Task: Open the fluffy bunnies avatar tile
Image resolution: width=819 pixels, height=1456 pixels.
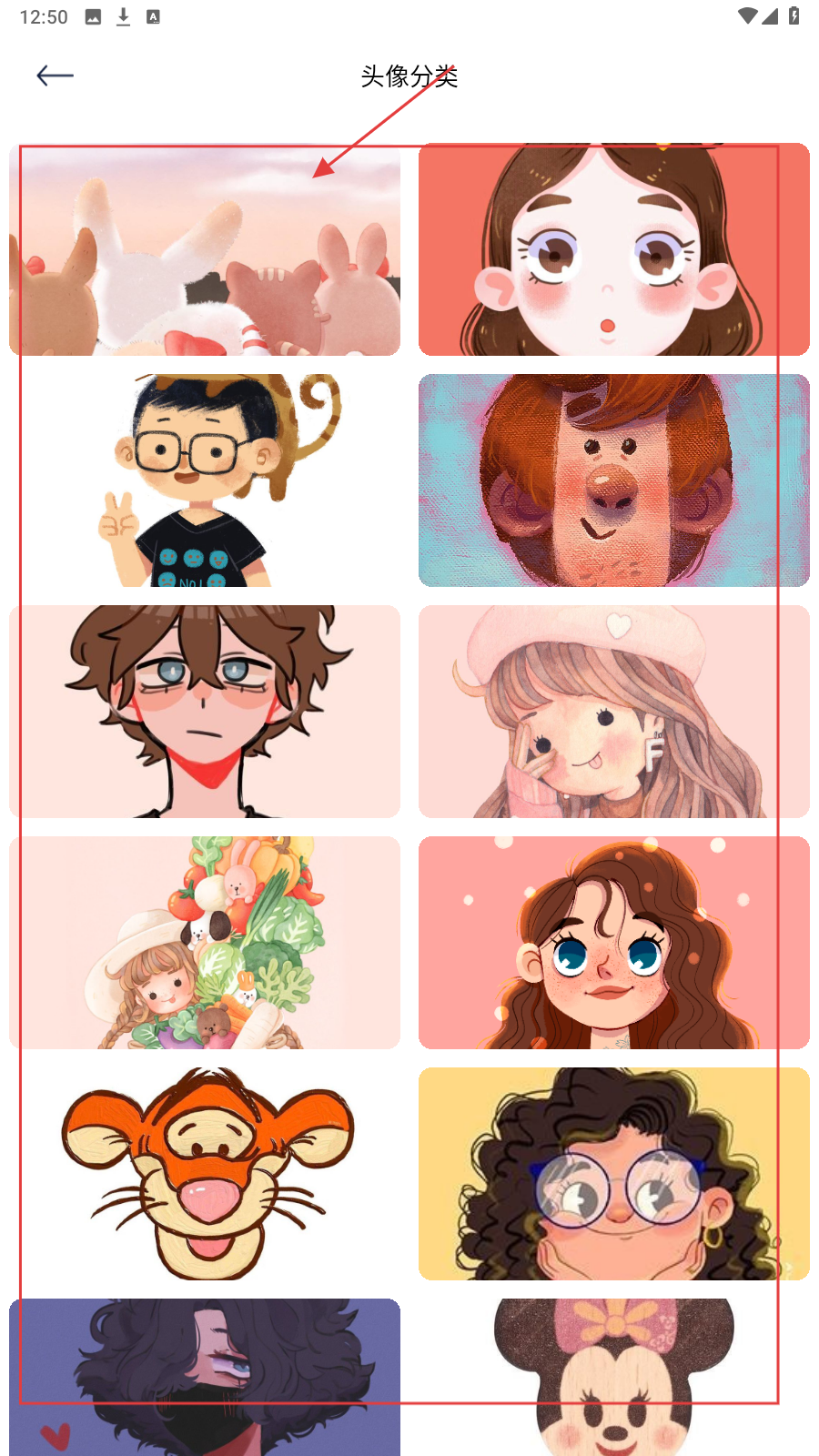Action: (x=205, y=250)
